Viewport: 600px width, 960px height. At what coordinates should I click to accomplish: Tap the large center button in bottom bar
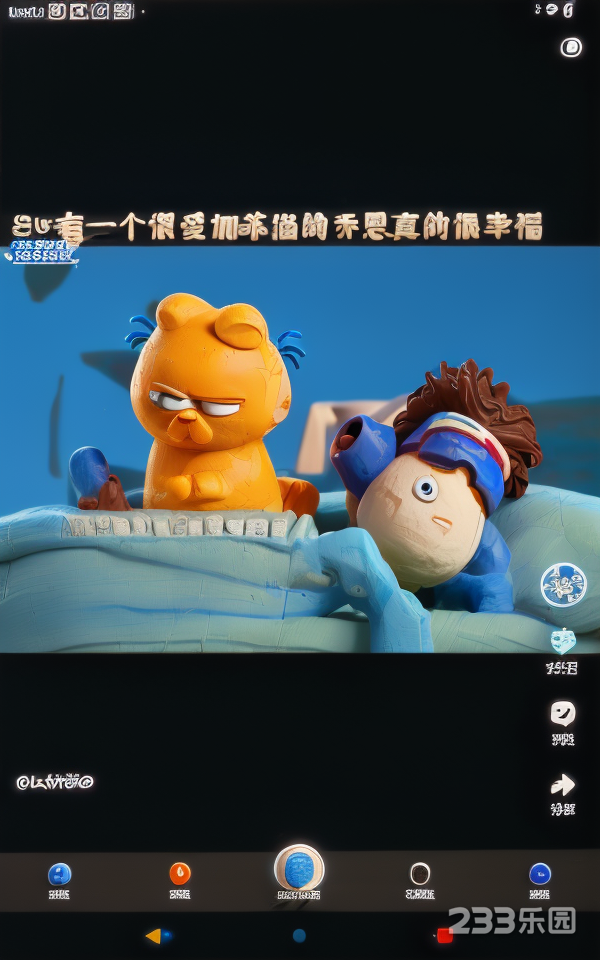299,868
